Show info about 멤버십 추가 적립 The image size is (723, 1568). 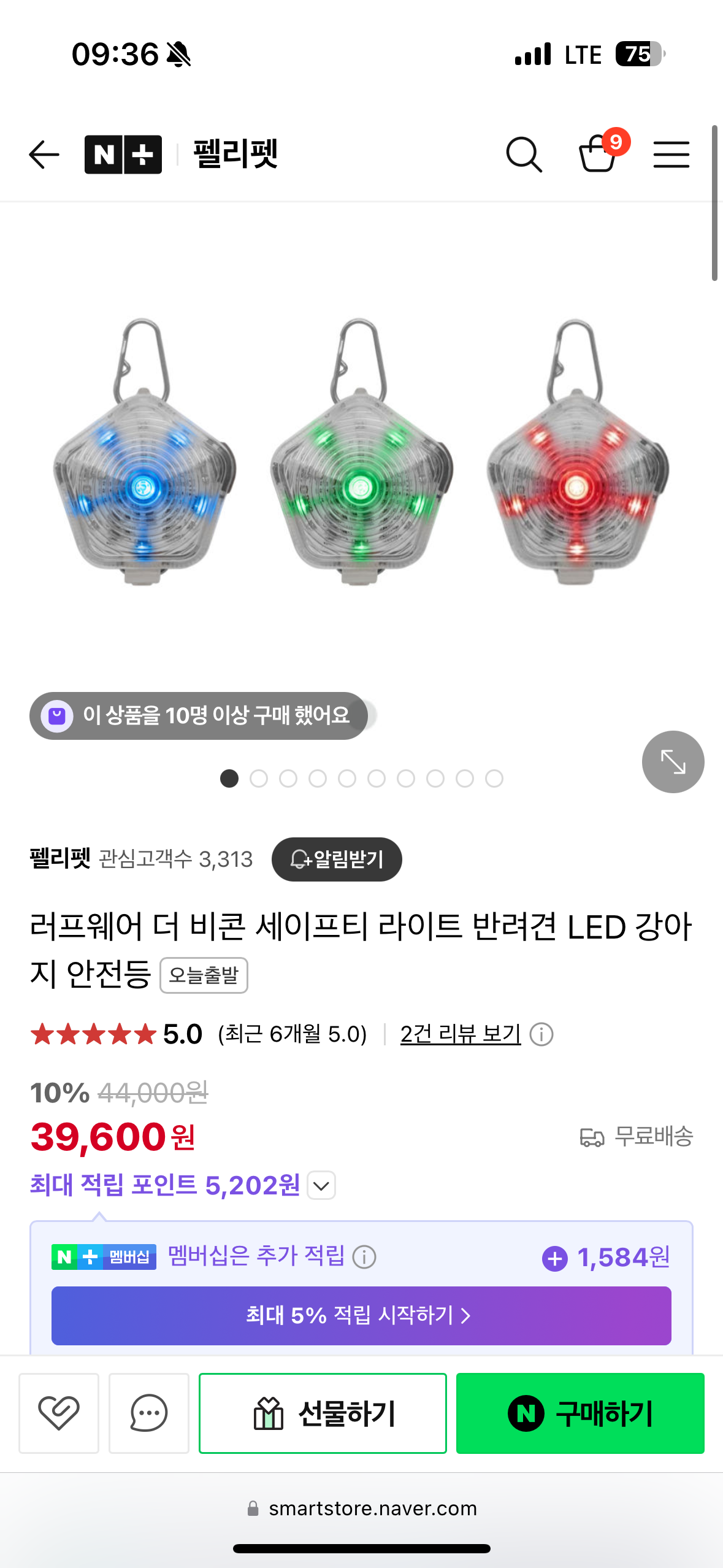pyautogui.click(x=364, y=1257)
